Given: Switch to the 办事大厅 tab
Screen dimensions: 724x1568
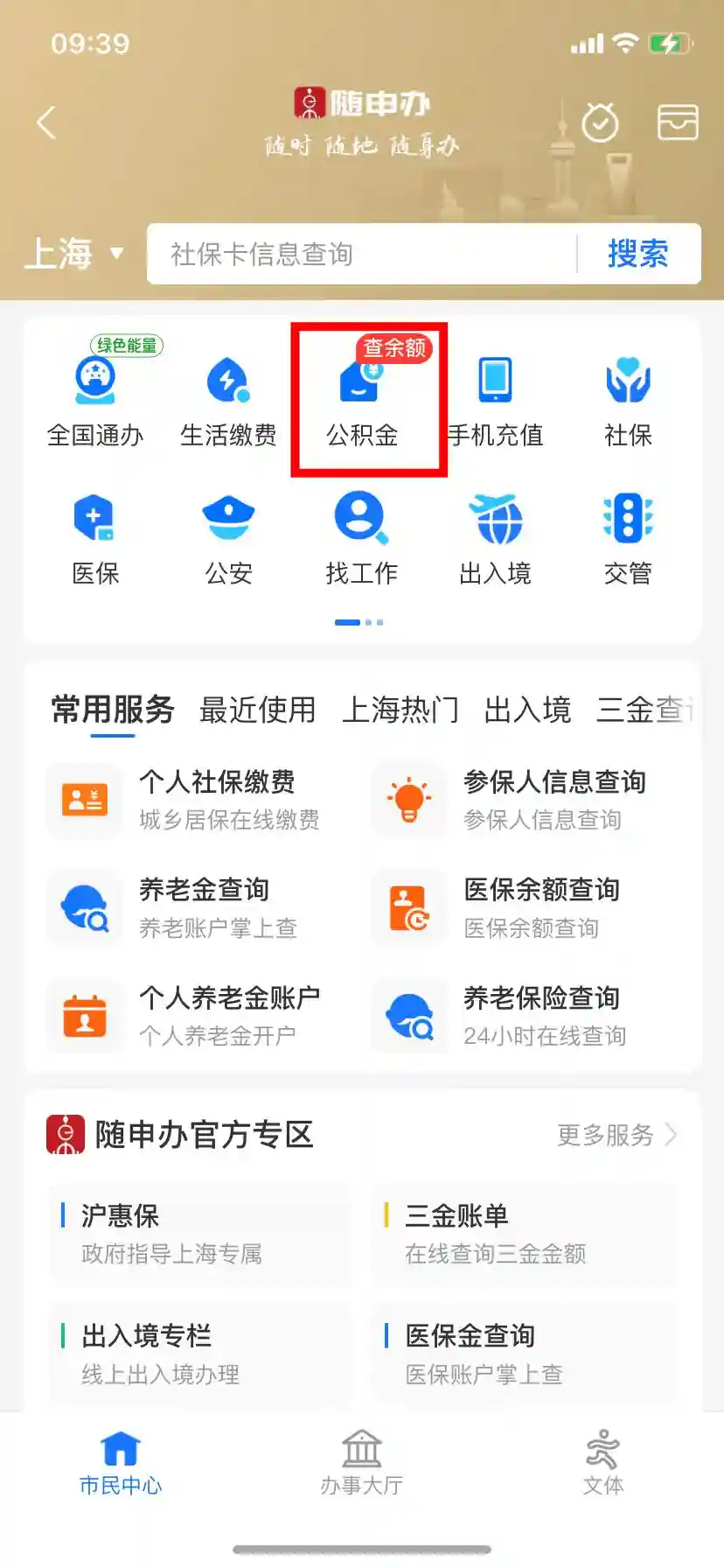Looking at the screenshot, I should [362, 1463].
